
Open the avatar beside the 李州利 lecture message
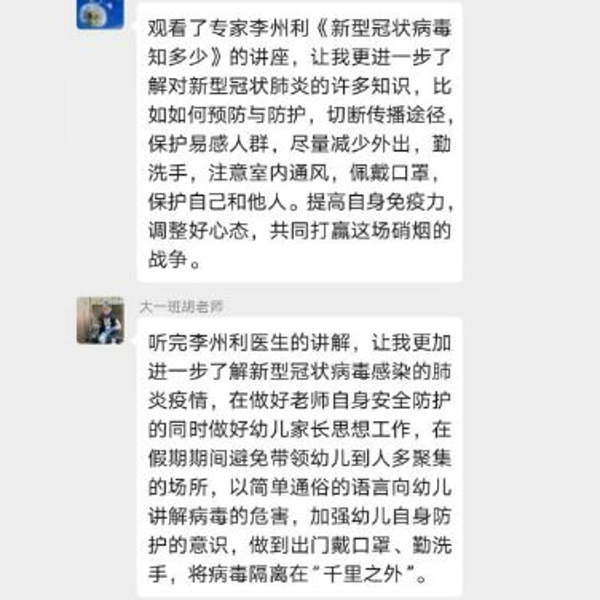click(100, 14)
